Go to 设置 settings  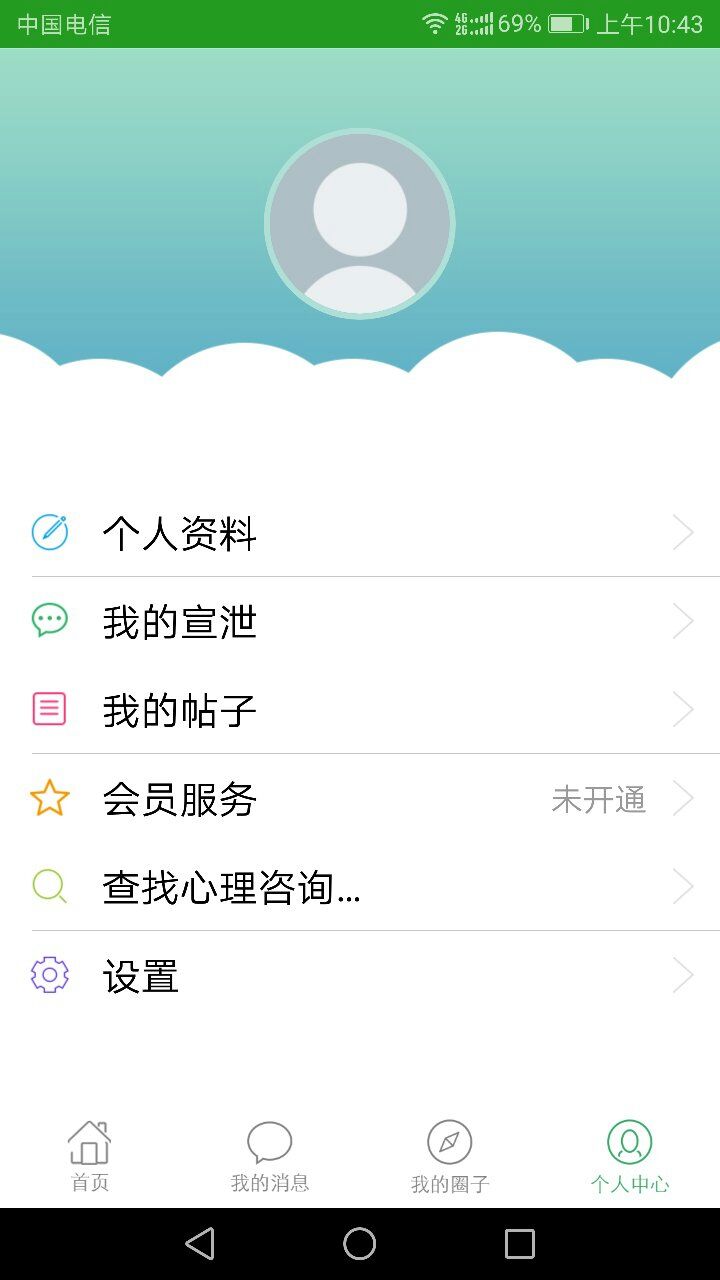360,975
